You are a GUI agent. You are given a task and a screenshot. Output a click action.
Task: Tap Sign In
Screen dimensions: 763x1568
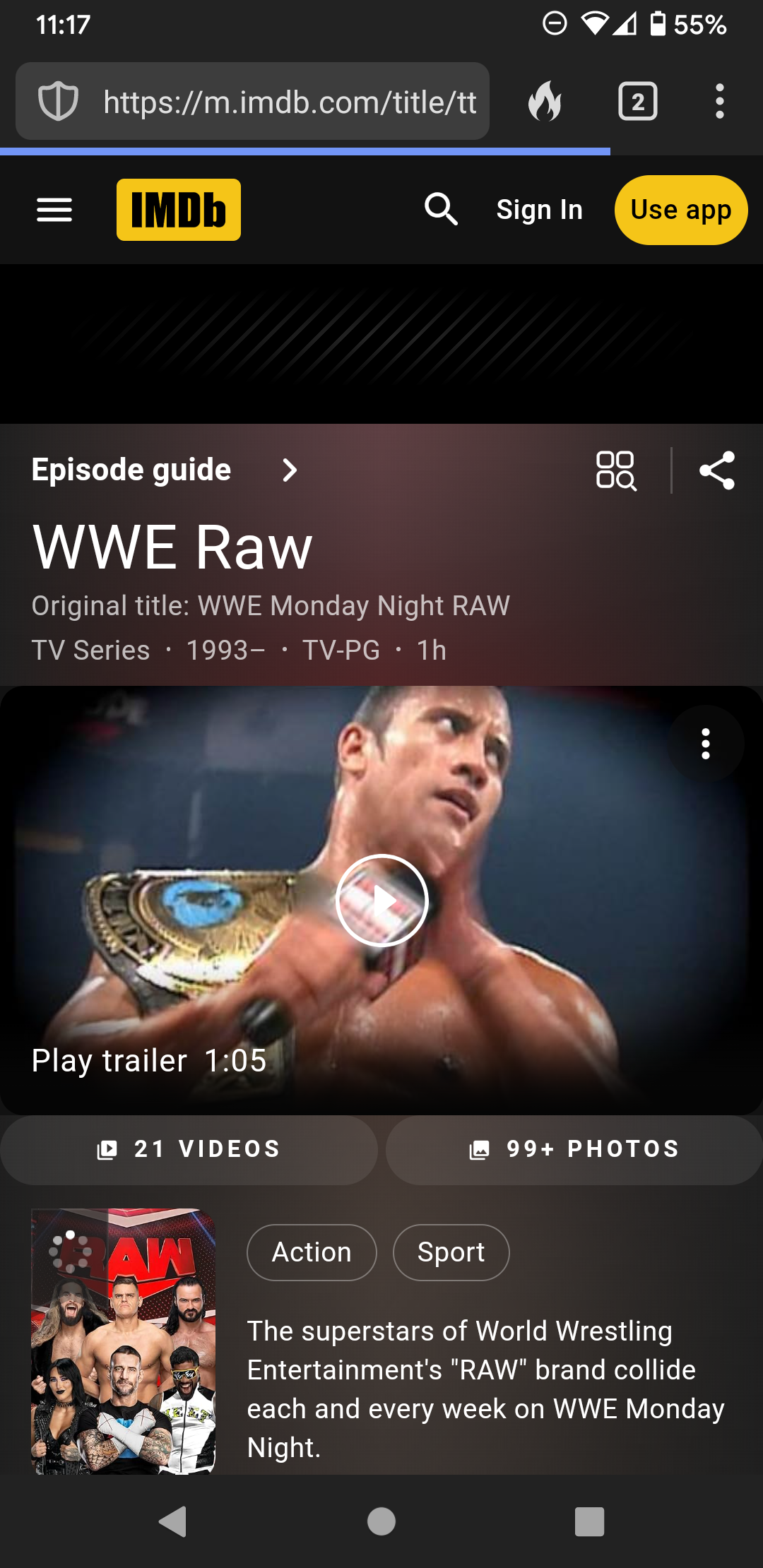(x=539, y=210)
